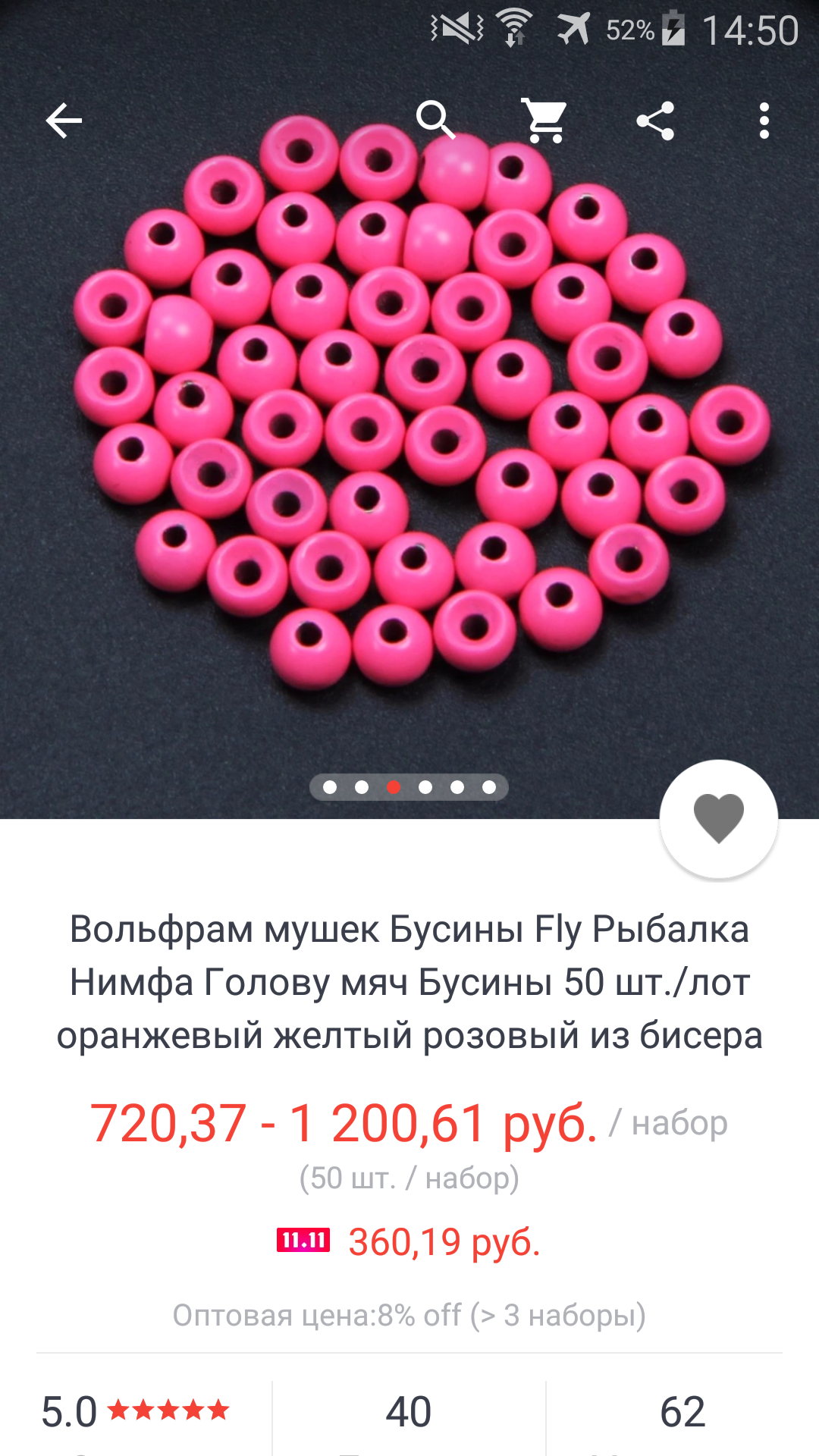
Task: Open the overflow menu
Action: [x=764, y=121]
